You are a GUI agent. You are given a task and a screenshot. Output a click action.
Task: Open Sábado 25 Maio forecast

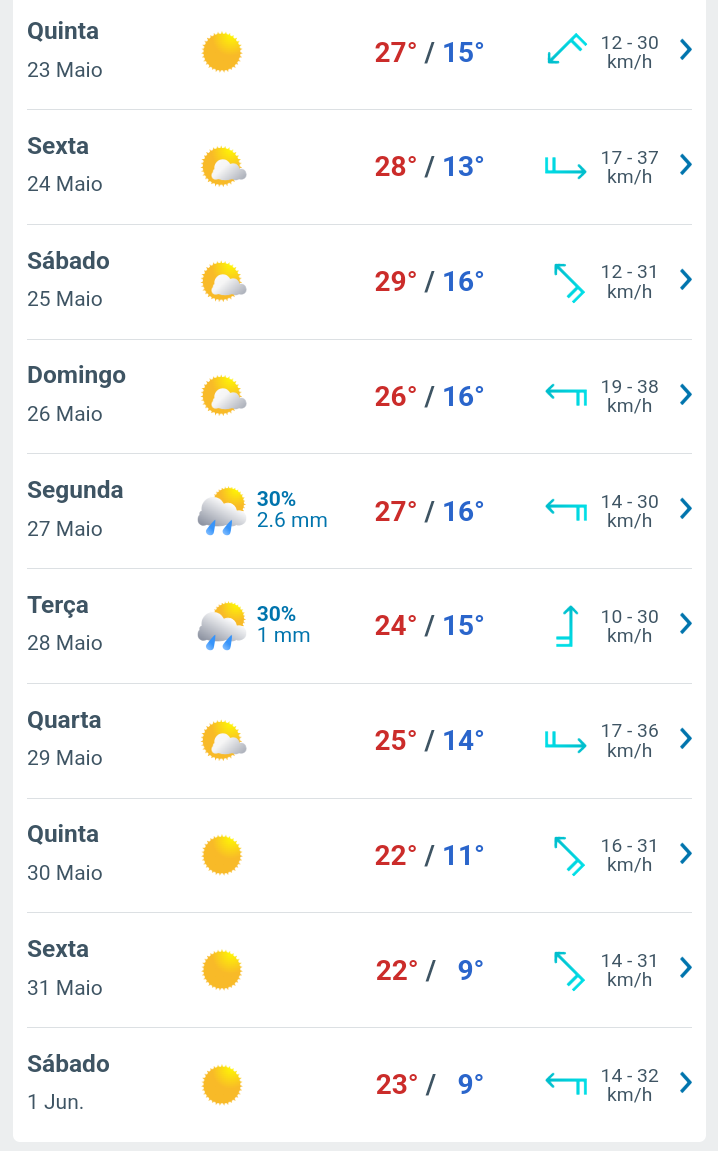click(359, 281)
